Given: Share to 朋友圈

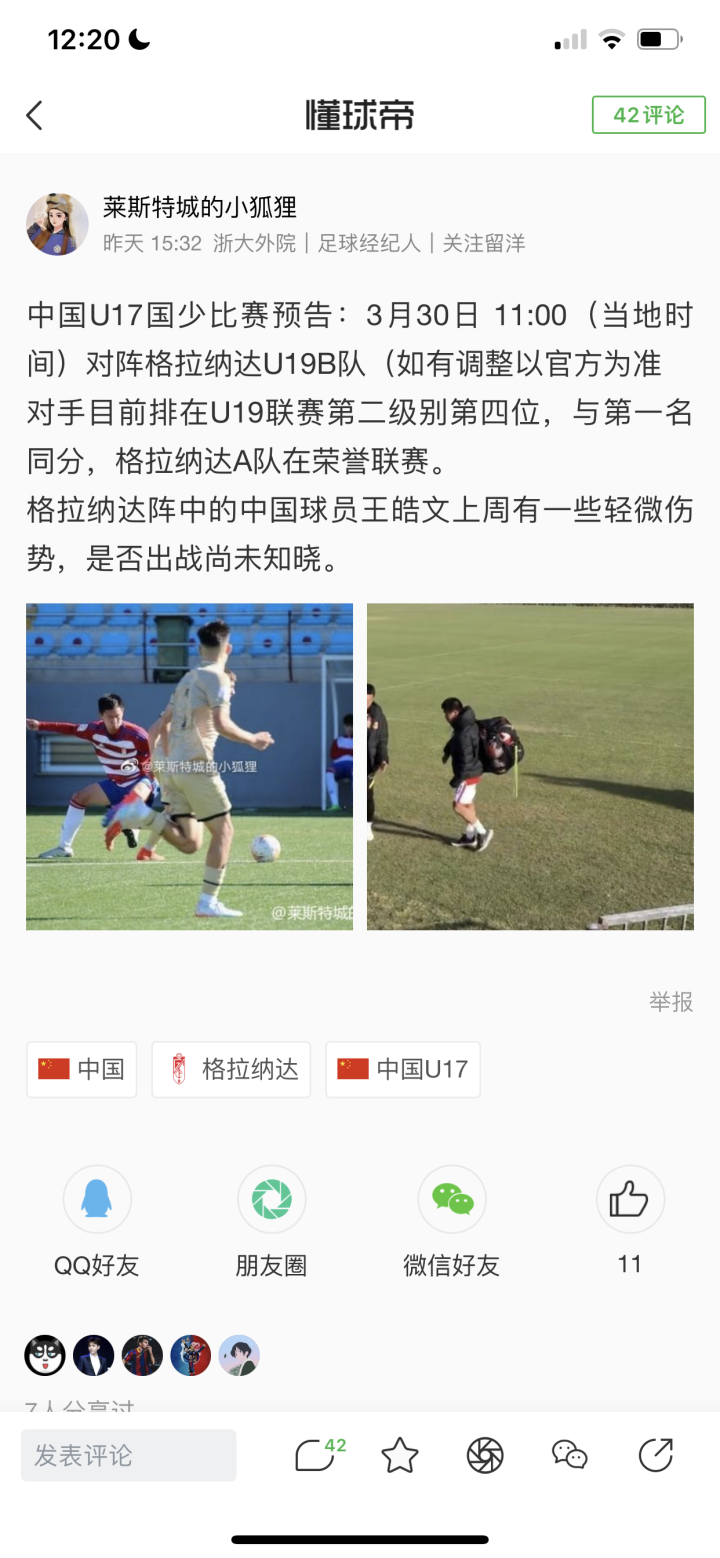Looking at the screenshot, I should coord(271,1199).
